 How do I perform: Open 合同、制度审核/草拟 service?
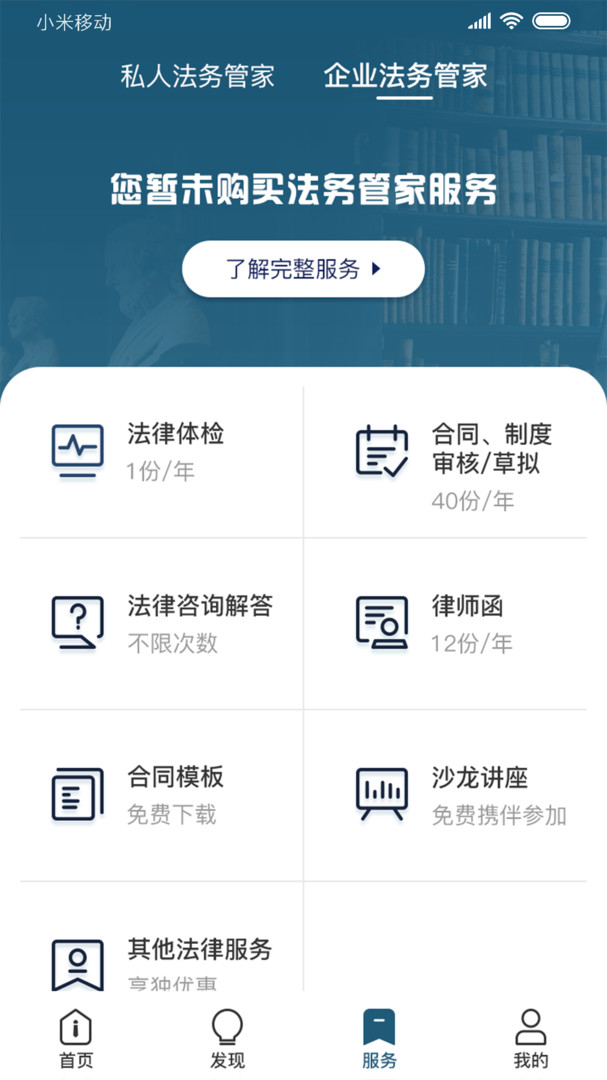point(455,462)
